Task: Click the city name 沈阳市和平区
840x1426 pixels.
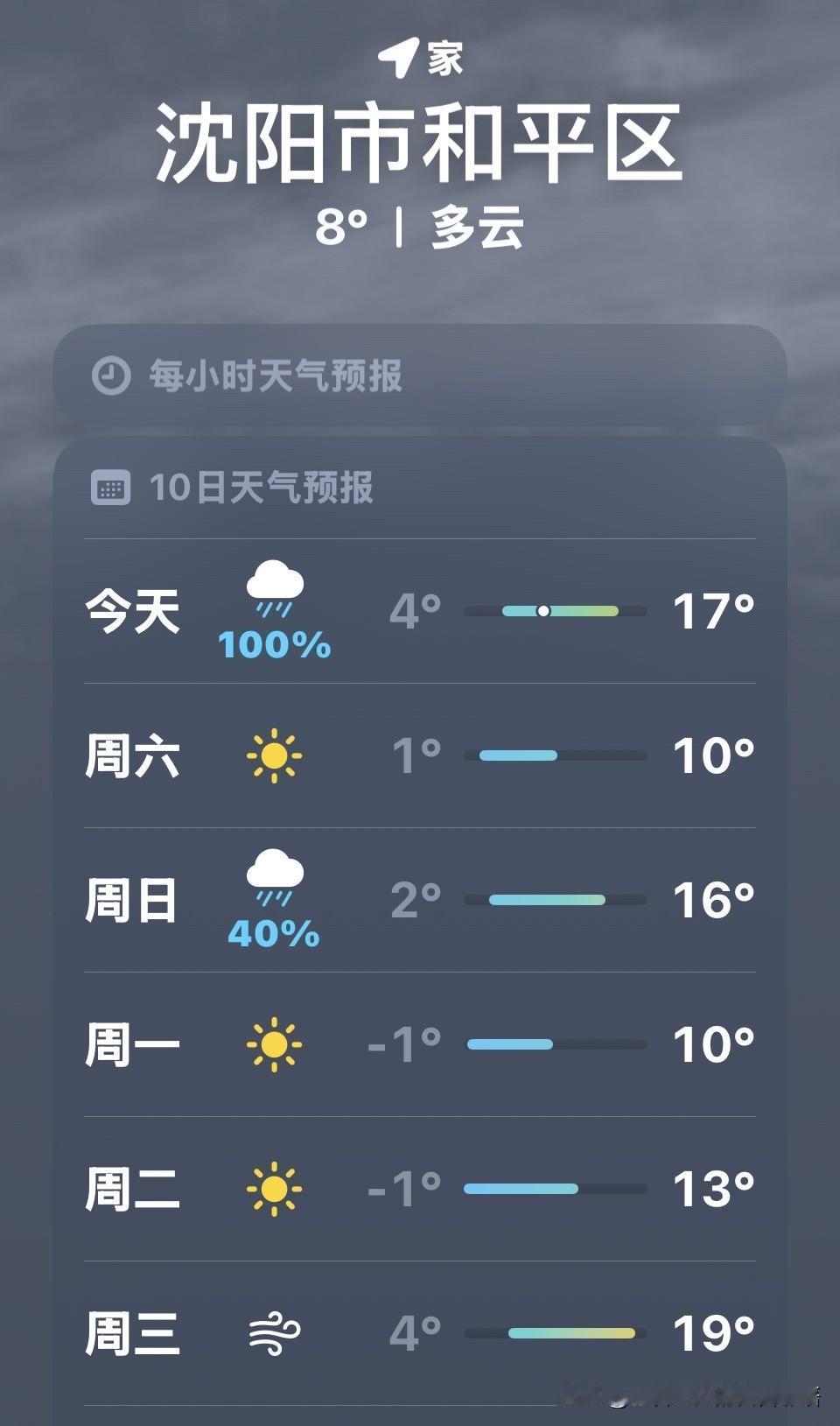Action: [420, 140]
